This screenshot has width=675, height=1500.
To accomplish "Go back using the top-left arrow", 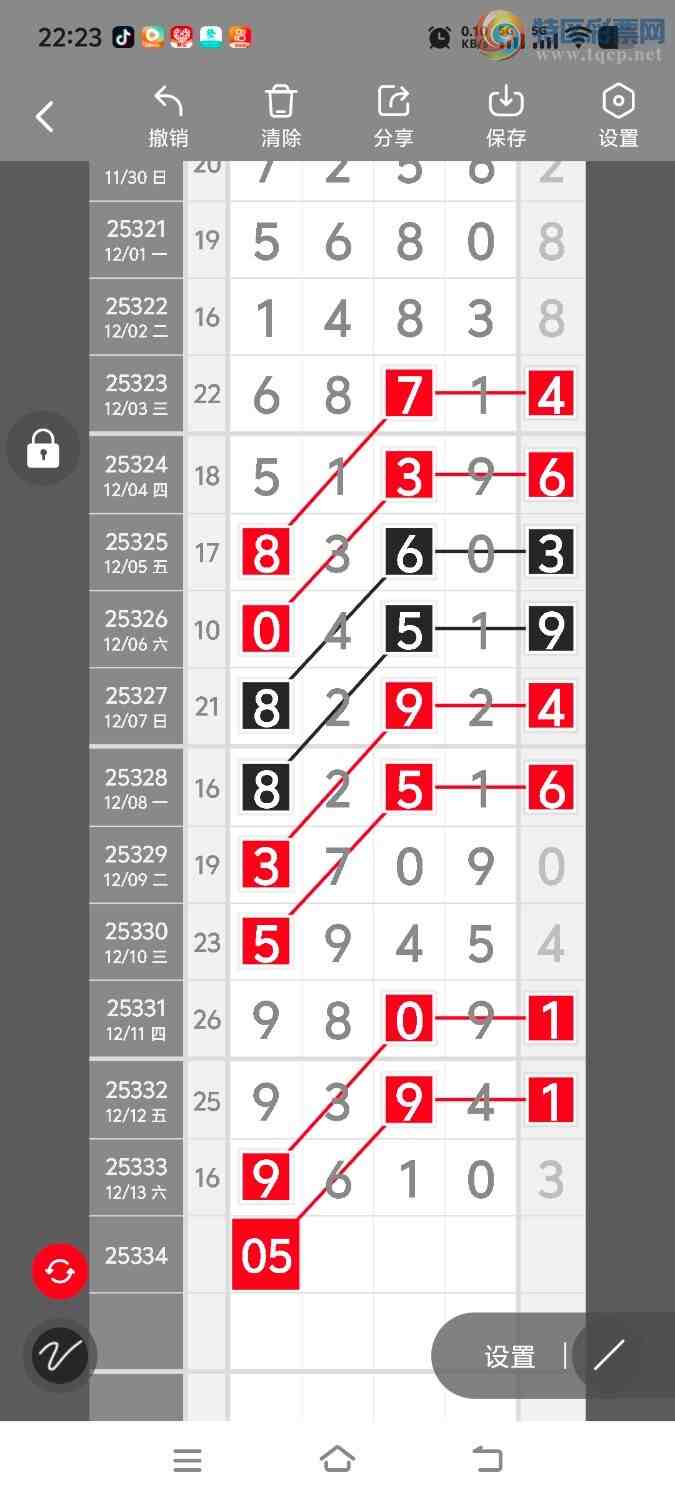I will tap(45, 117).
